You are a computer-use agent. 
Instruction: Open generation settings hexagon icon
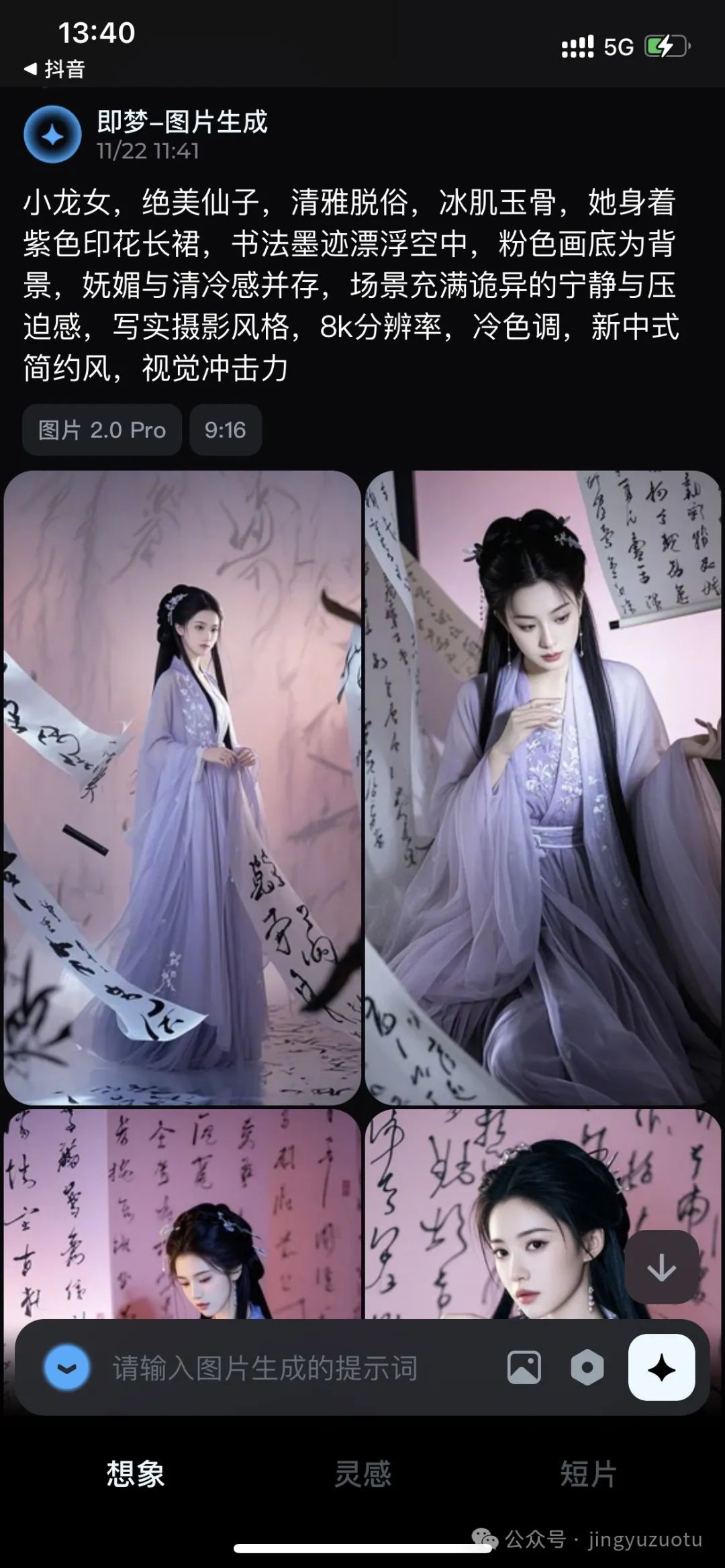click(x=587, y=1367)
